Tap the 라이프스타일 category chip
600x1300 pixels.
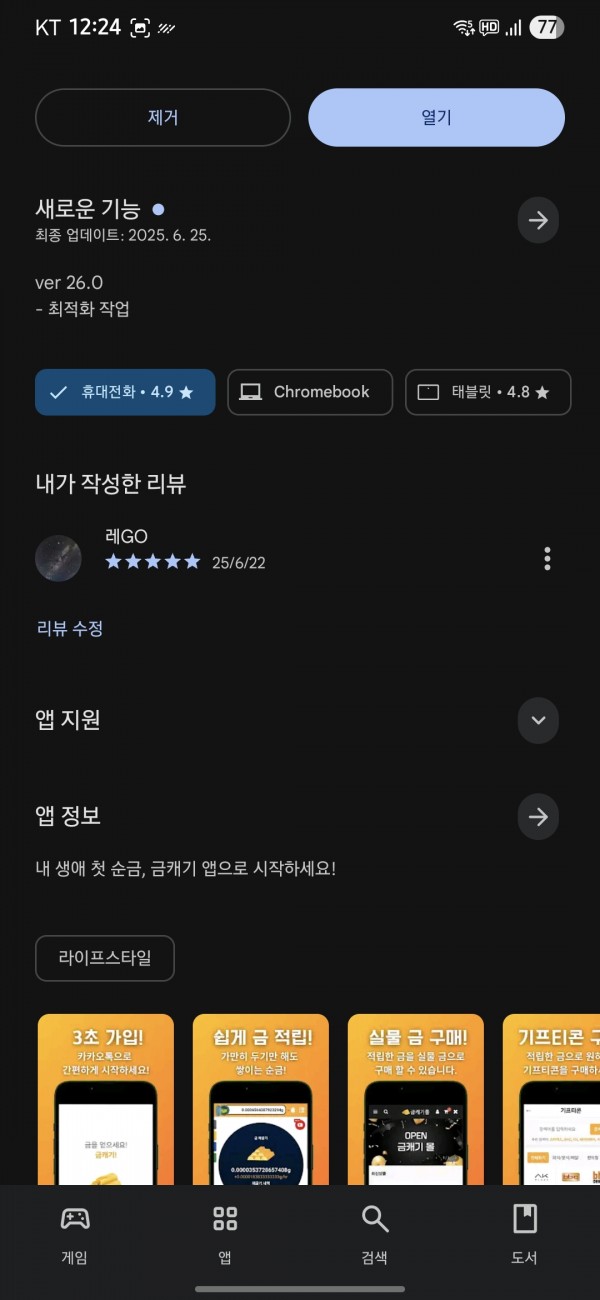point(105,958)
